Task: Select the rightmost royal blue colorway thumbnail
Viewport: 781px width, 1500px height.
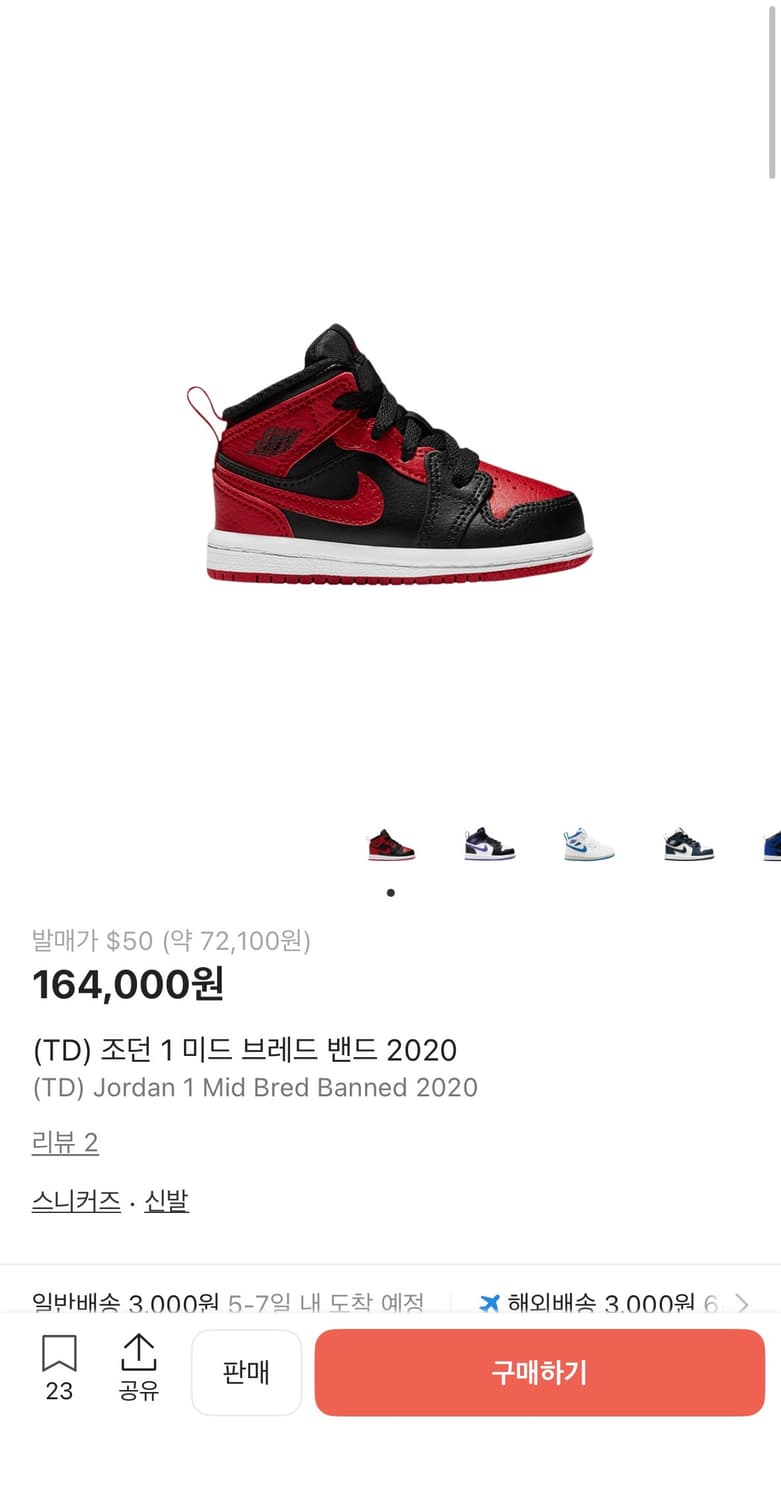Action: click(x=770, y=843)
